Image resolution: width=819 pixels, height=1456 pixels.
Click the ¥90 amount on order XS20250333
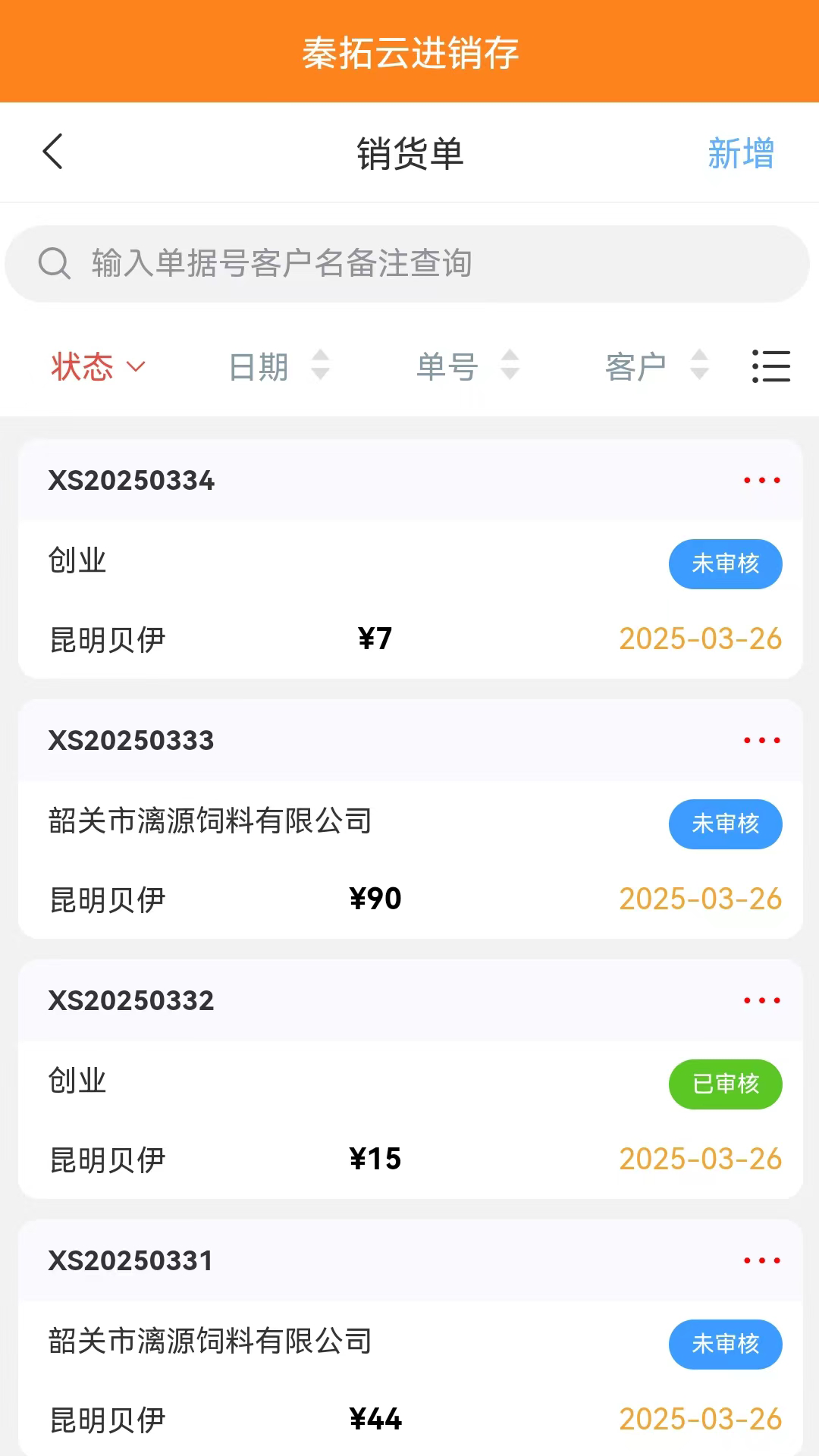[373, 898]
